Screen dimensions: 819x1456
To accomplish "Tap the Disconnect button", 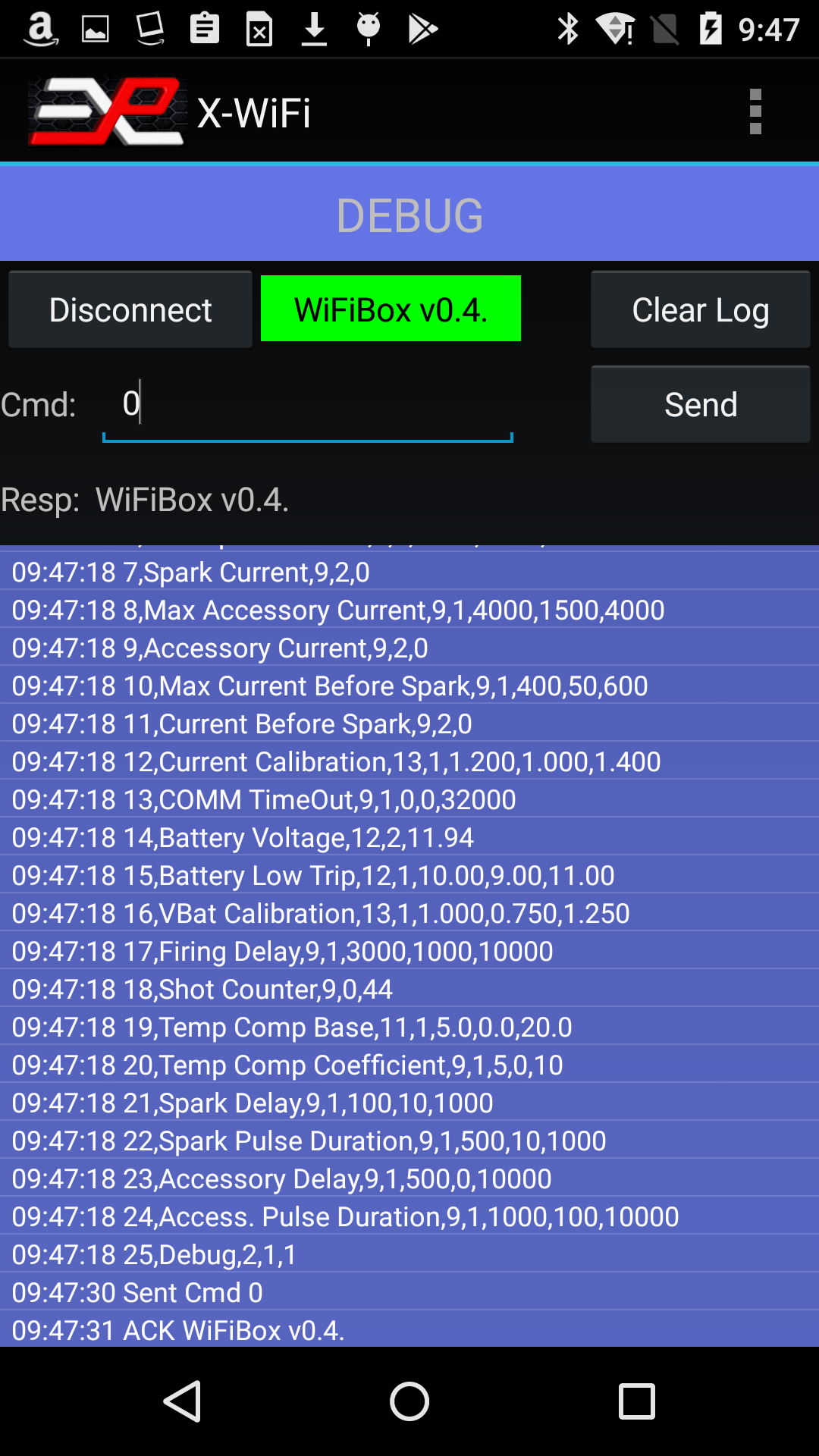I will (130, 309).
